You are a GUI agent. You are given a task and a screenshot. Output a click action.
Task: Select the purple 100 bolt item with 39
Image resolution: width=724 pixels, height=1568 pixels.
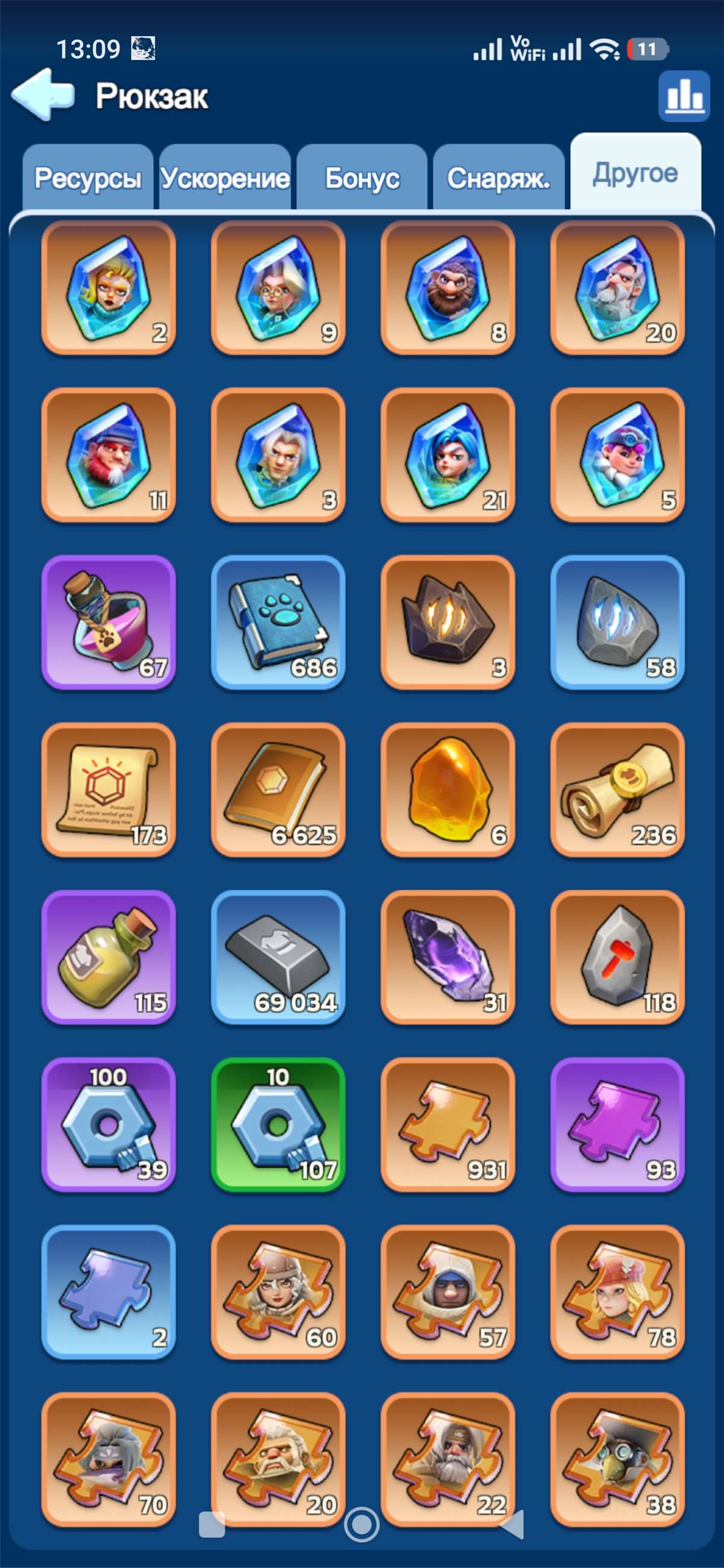(109, 1124)
